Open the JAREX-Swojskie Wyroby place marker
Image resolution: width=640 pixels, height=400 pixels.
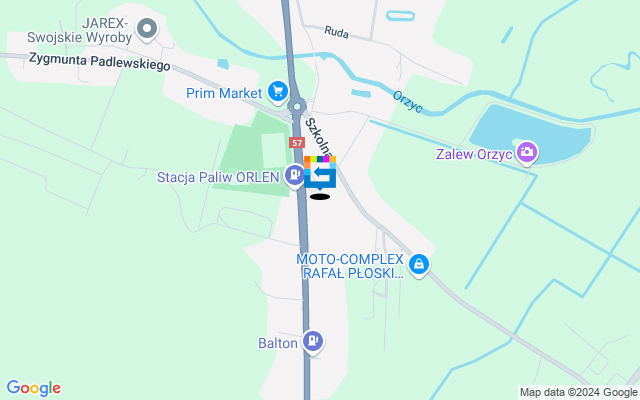click(148, 29)
